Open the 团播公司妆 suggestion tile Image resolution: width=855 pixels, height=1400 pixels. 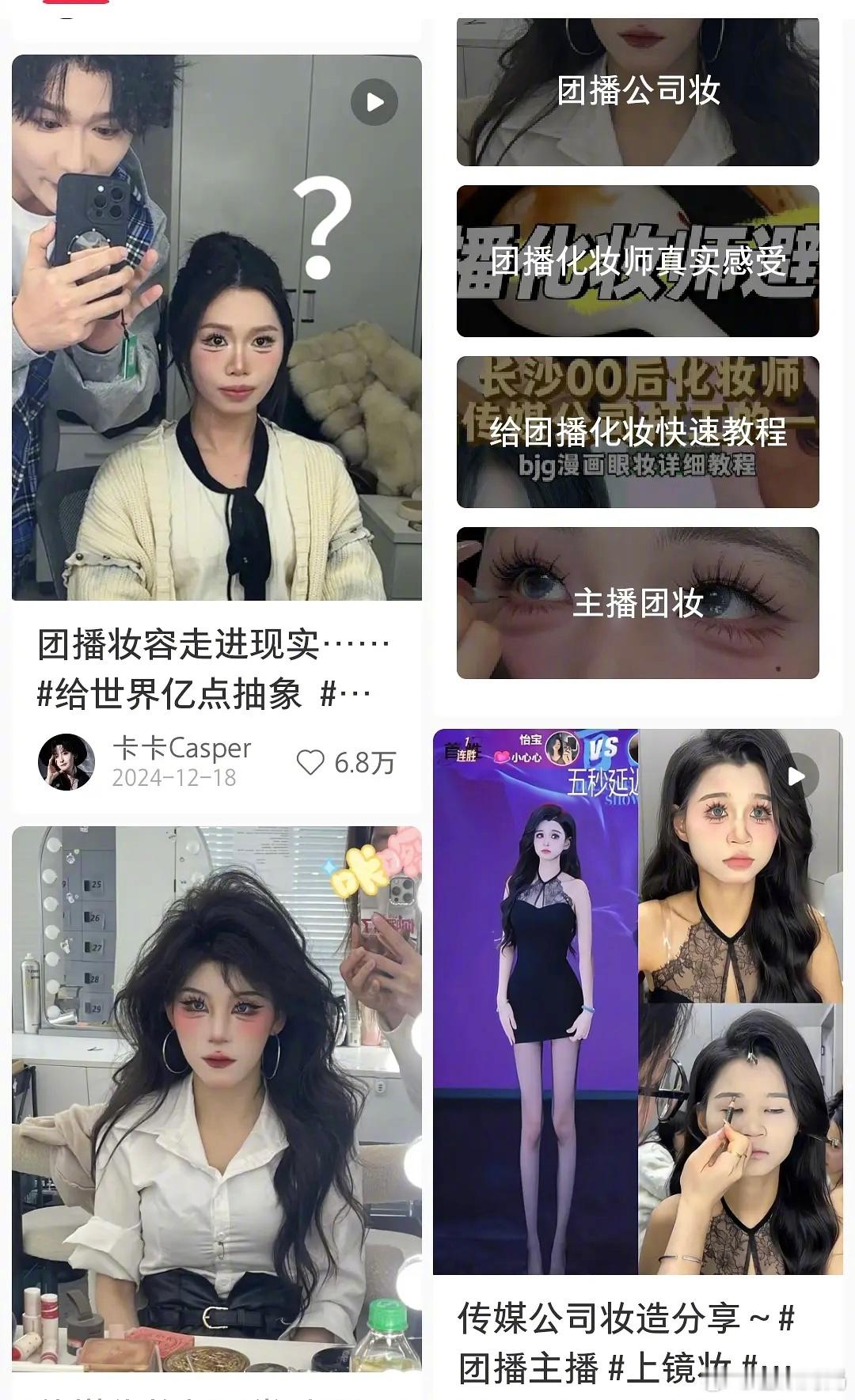tap(638, 91)
